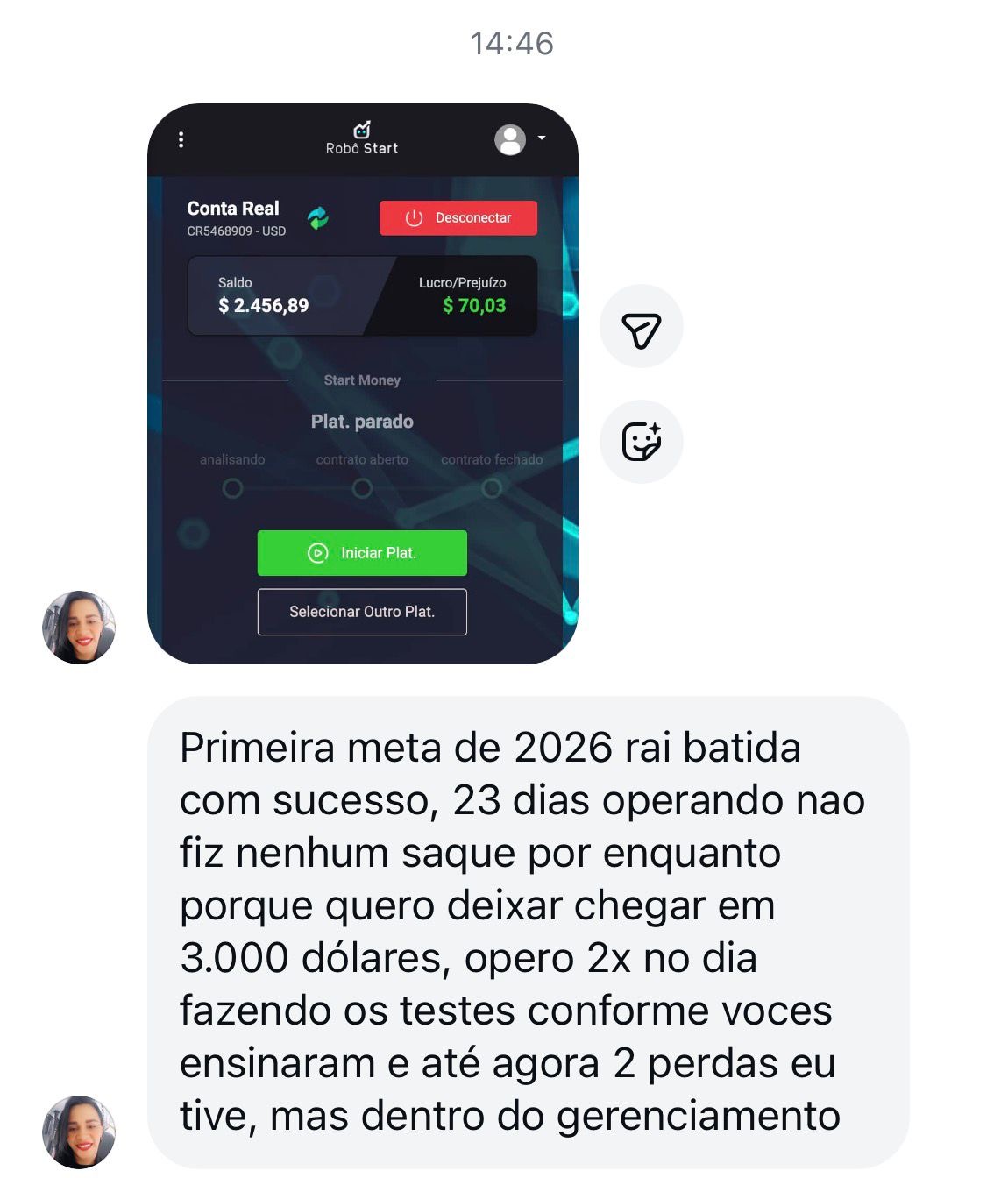Viewport: 1008px width, 1178px height.
Task: Forward the image with the paper plane icon
Action: (641, 328)
